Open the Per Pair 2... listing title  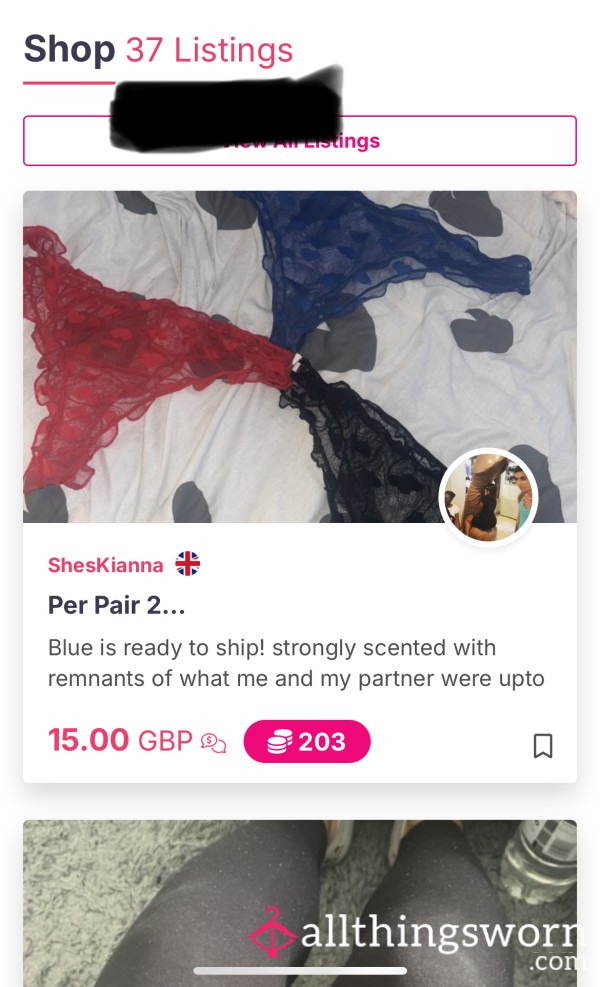click(116, 605)
